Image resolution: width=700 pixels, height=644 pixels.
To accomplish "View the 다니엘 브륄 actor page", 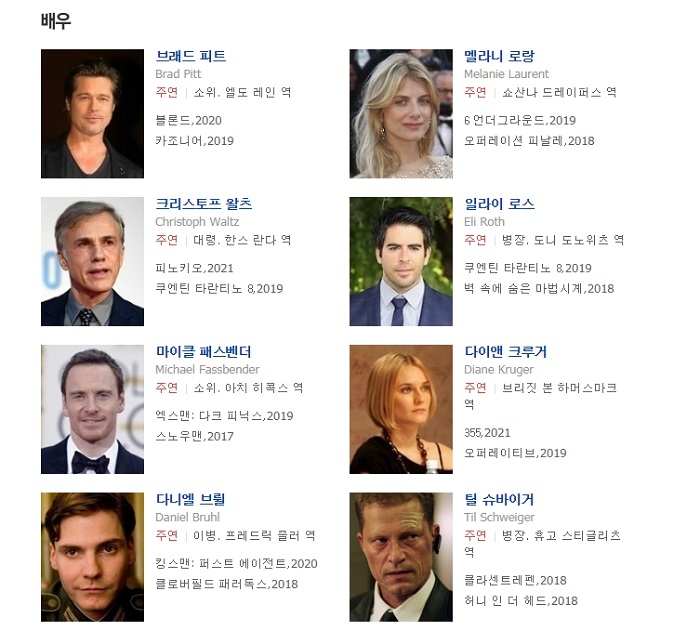I will [x=190, y=499].
